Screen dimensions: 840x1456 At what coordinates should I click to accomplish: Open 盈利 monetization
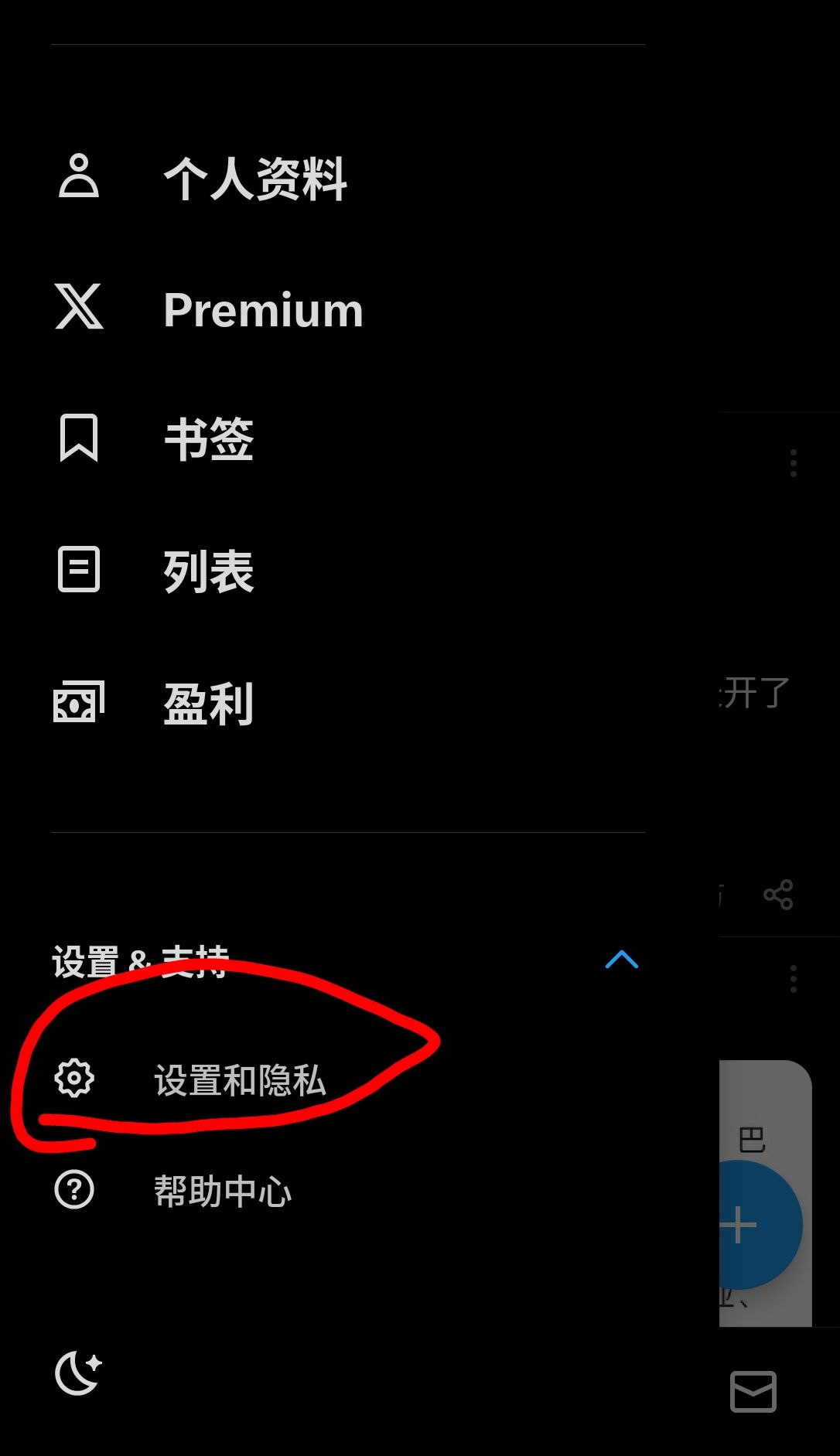[209, 704]
